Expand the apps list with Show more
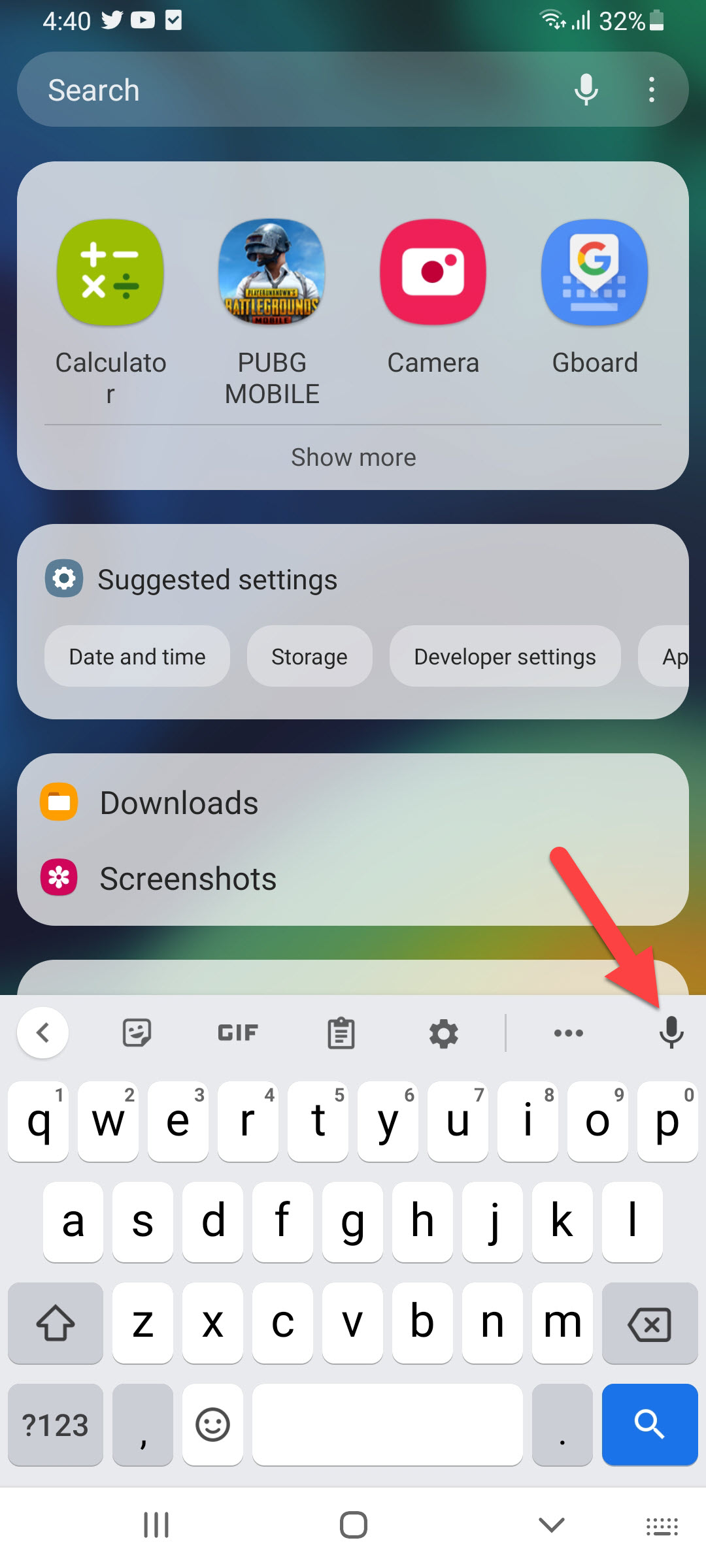The width and height of the screenshot is (706, 1568). pyautogui.click(x=353, y=457)
